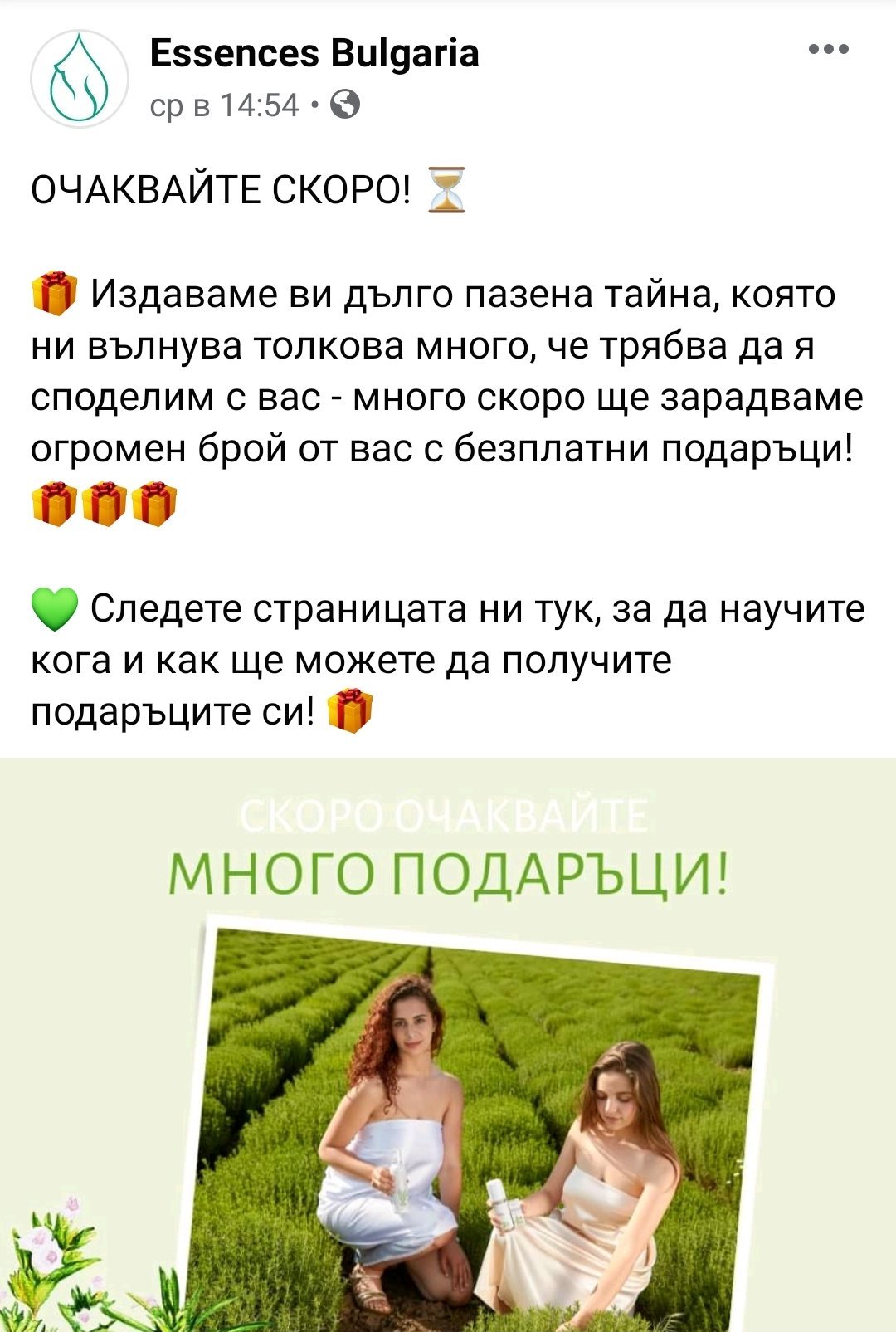Open the post's three-dot options menu
Screen dimensions: 896x1332
coord(829,50)
